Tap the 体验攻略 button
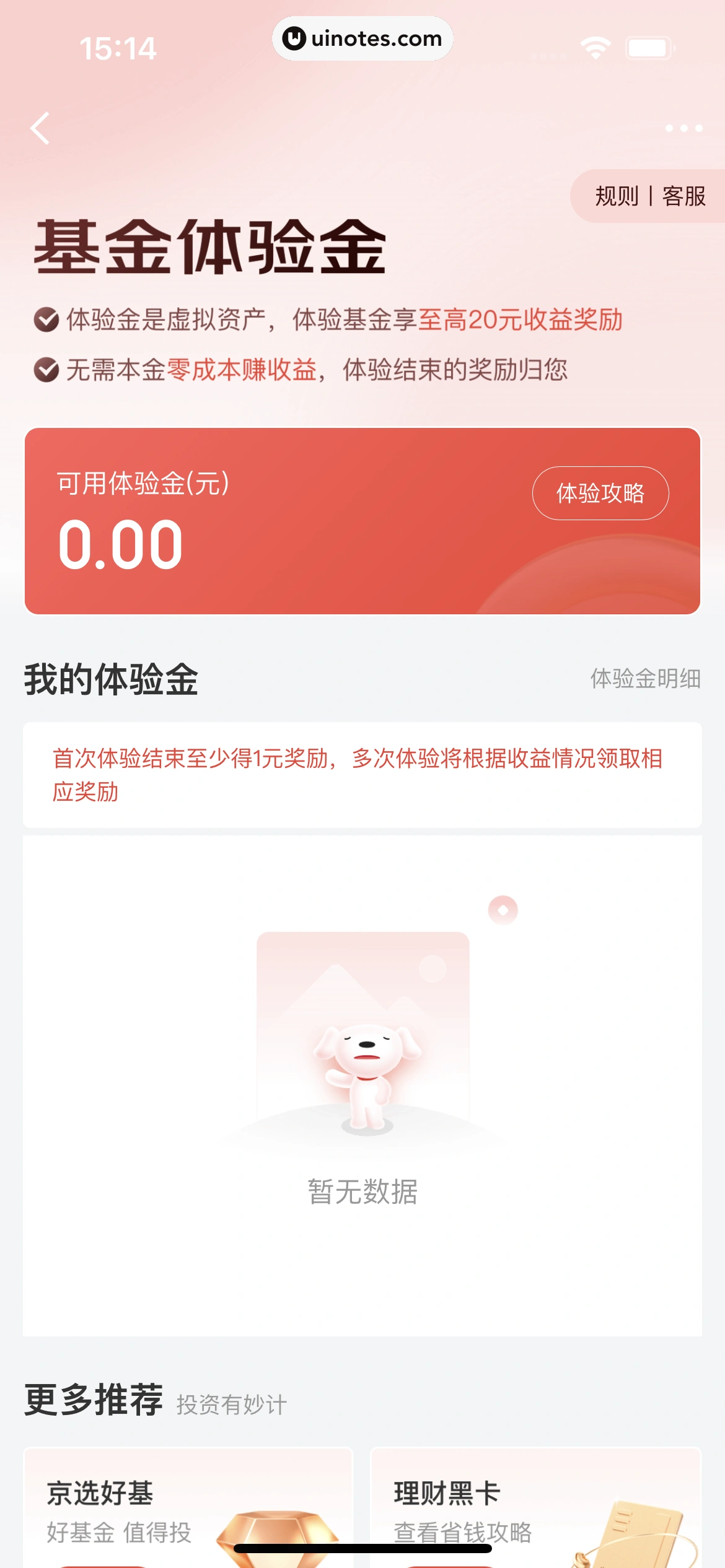Viewport: 725px width, 1568px height. pos(600,493)
